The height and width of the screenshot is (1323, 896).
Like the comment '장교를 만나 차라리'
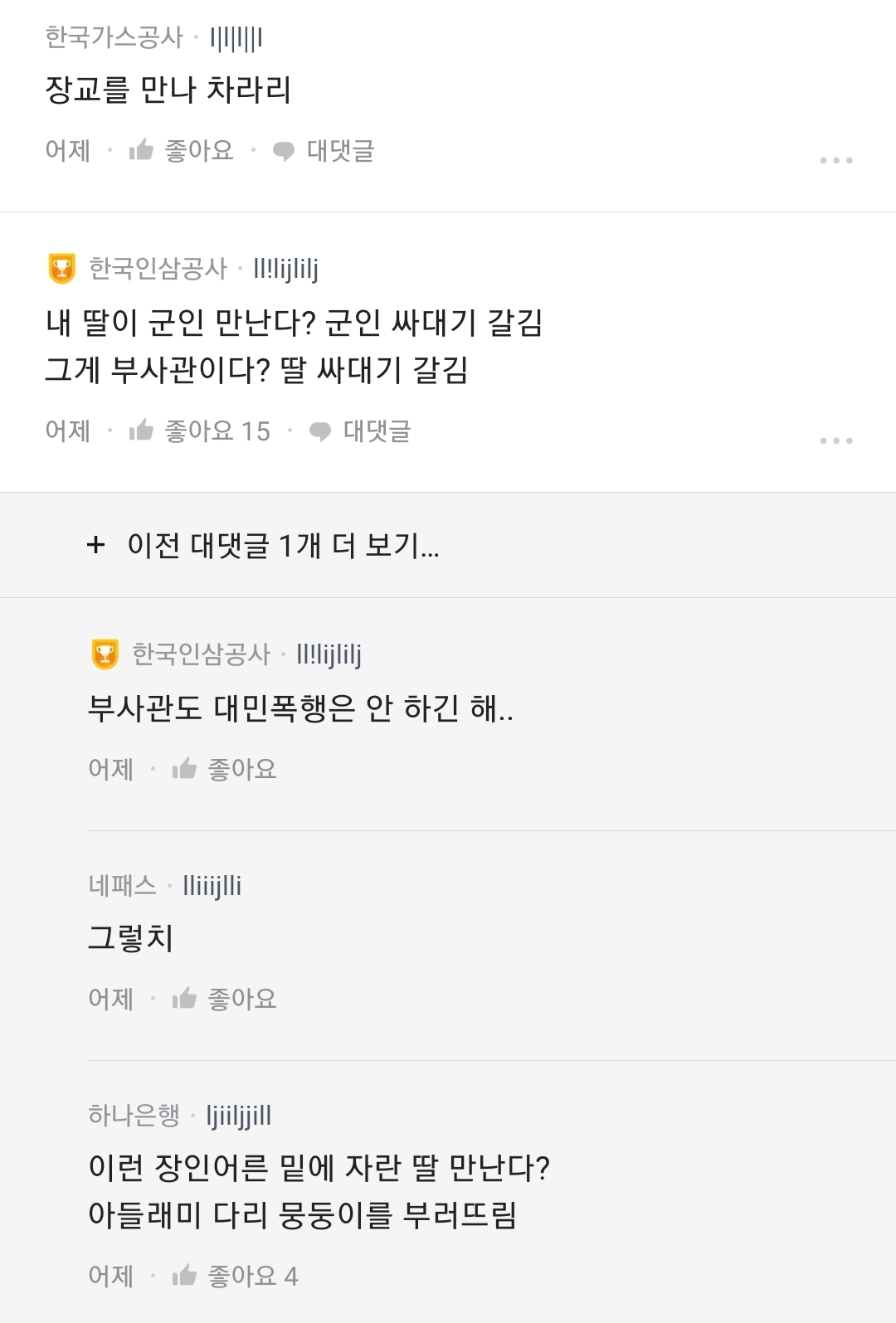tap(182, 150)
